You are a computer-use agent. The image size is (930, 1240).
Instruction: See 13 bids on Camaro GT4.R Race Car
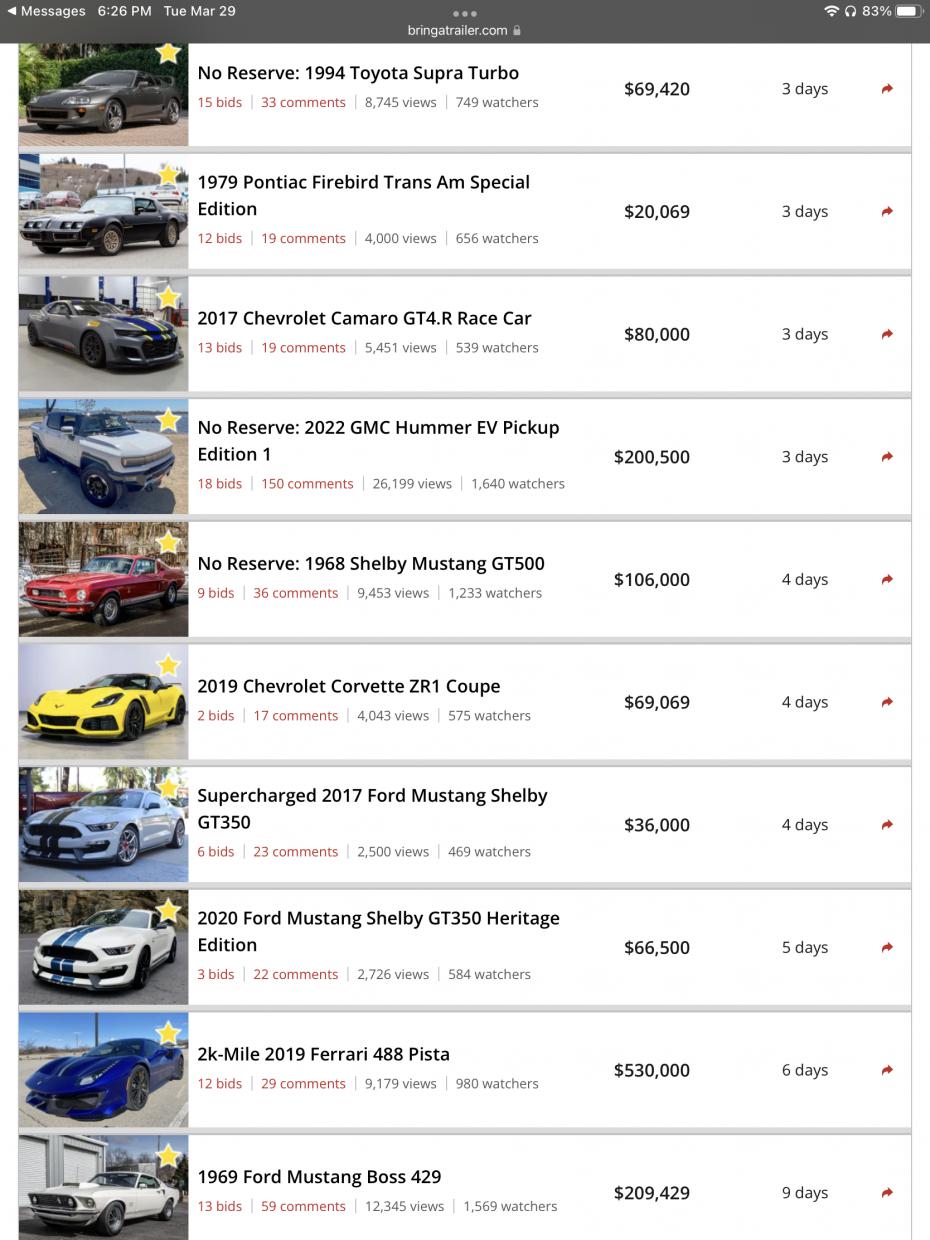[x=219, y=347]
